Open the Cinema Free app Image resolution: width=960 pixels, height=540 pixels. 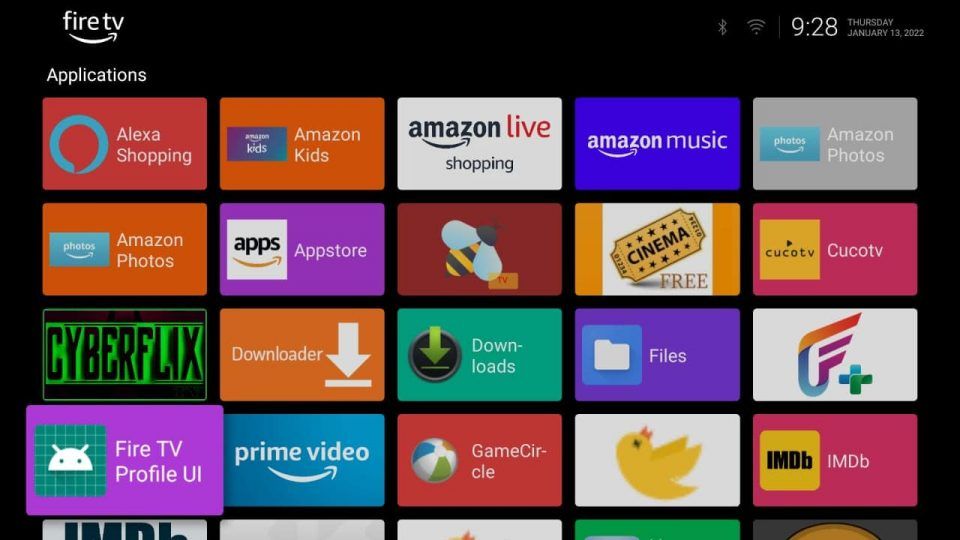click(x=657, y=250)
